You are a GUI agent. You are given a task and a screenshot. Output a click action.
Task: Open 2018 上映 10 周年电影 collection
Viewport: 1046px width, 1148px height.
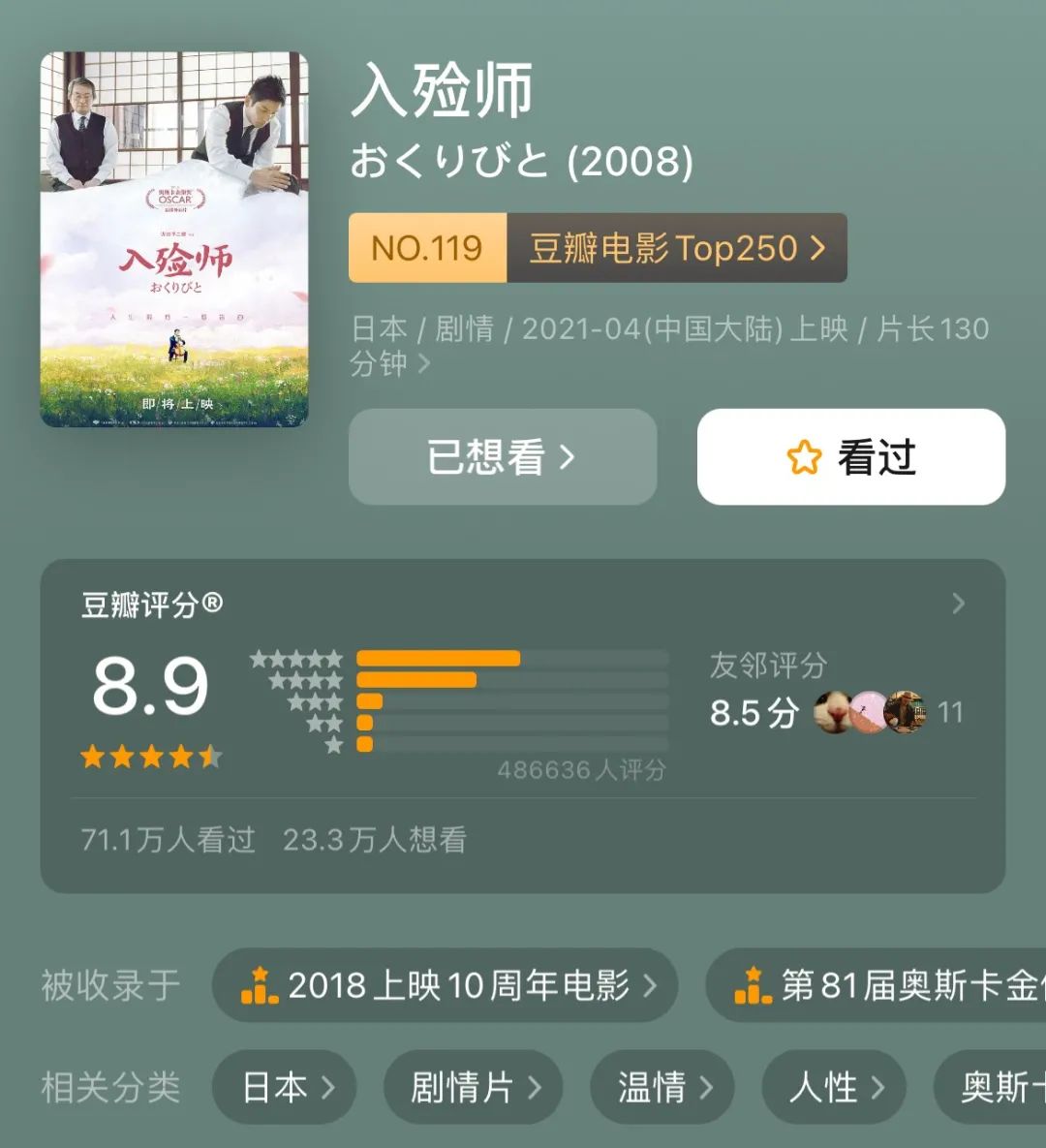(445, 985)
